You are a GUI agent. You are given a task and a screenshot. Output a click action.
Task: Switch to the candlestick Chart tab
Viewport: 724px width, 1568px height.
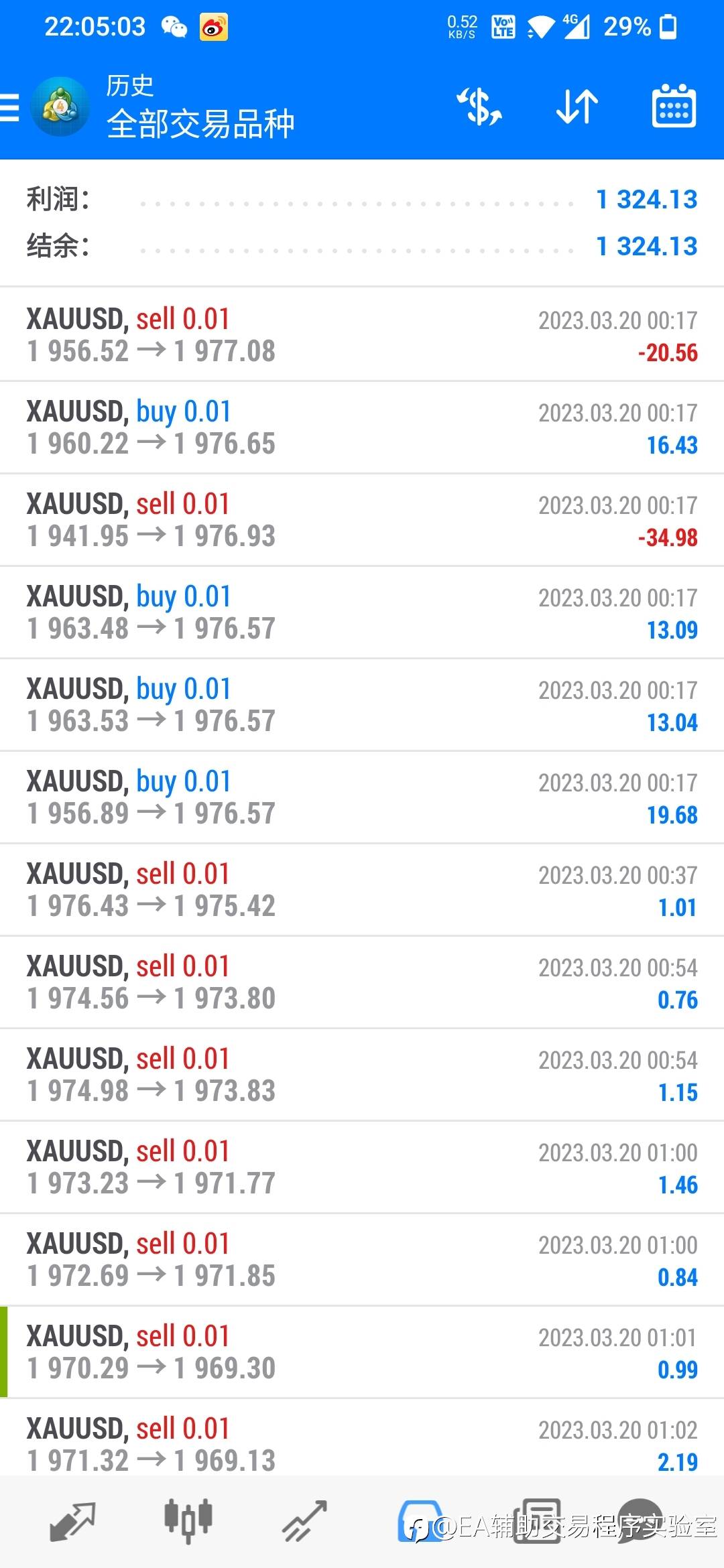pyautogui.click(x=188, y=1522)
